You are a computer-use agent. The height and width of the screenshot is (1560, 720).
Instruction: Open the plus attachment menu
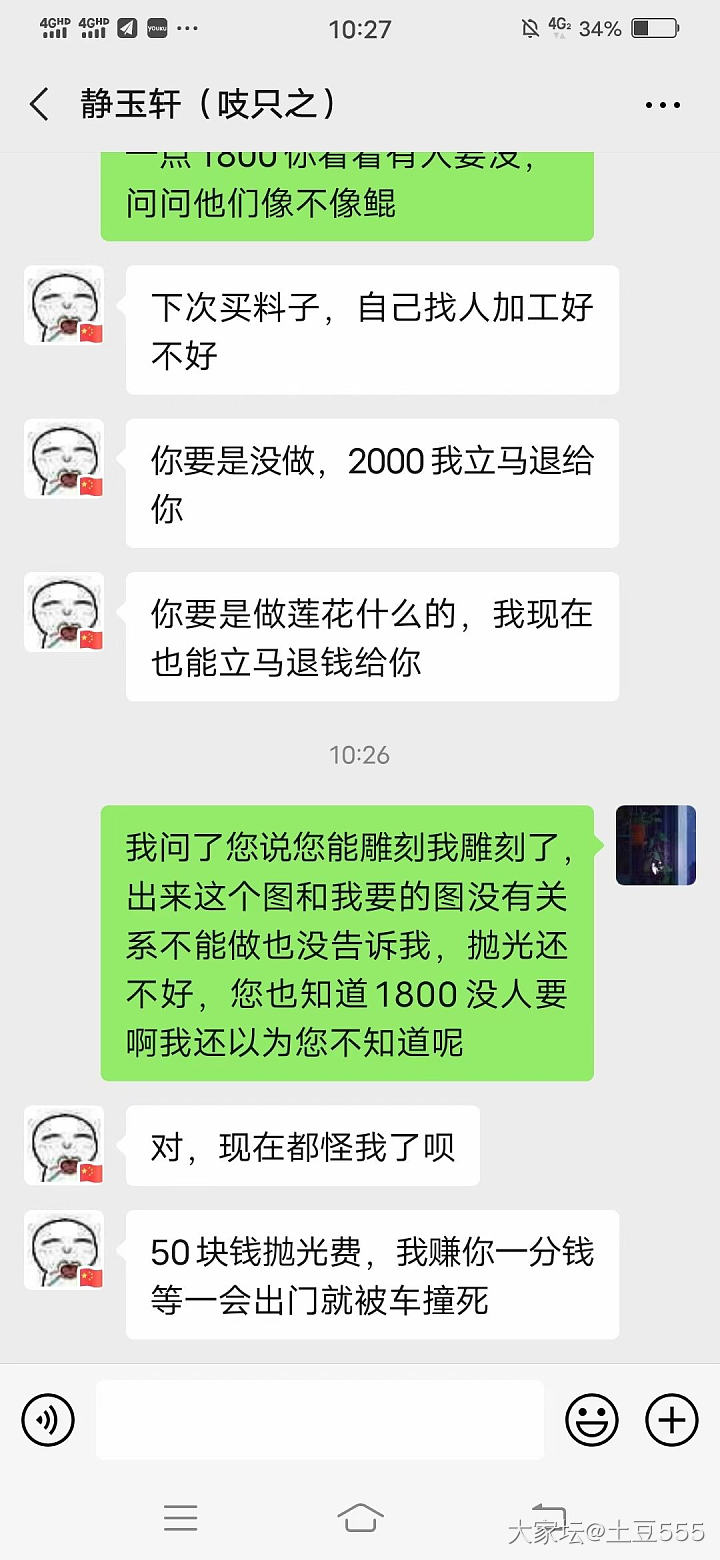pos(672,1419)
